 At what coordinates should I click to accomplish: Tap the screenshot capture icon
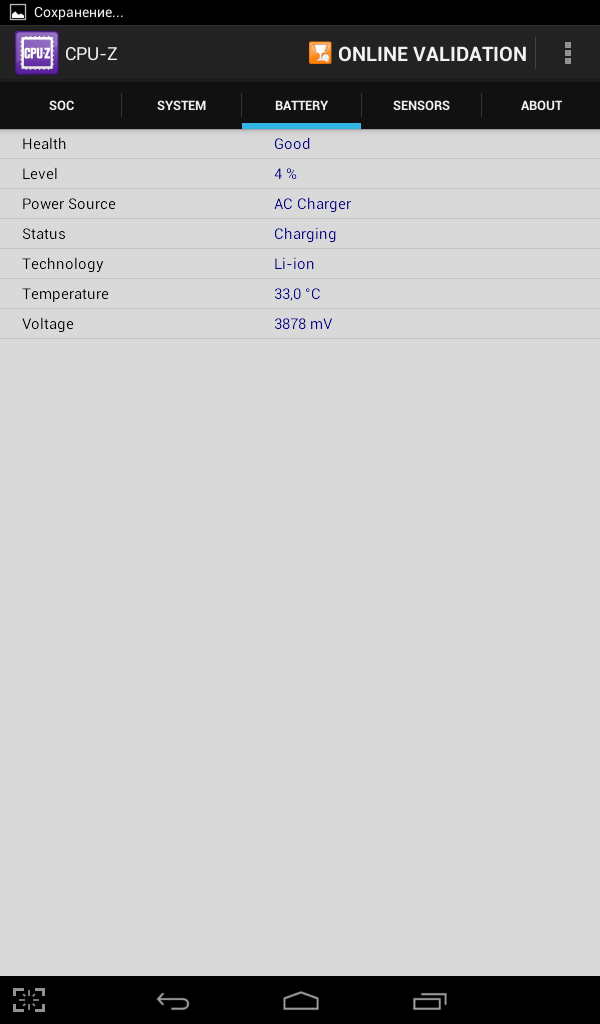point(29,1000)
